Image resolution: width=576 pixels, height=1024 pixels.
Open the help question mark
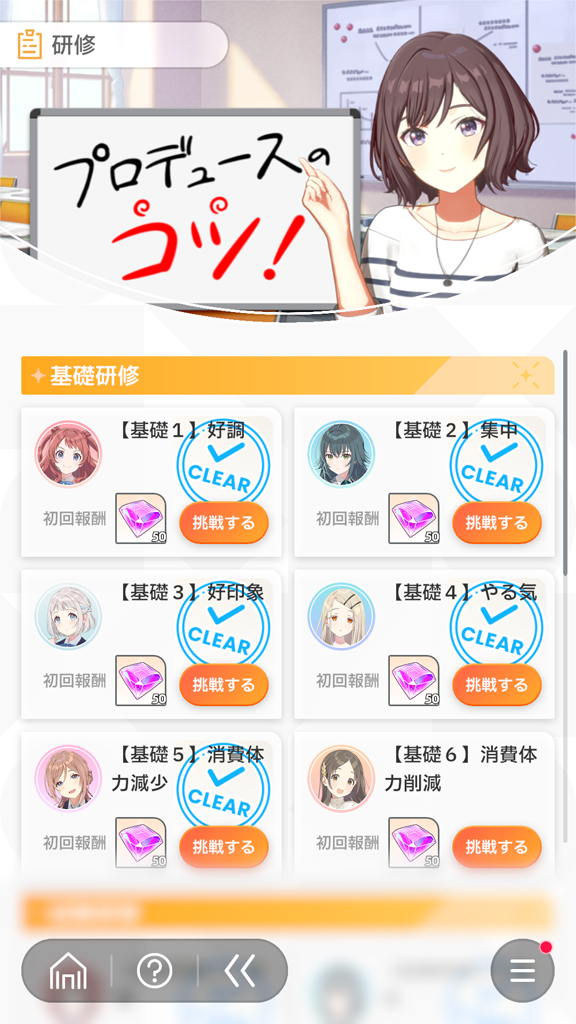click(154, 972)
